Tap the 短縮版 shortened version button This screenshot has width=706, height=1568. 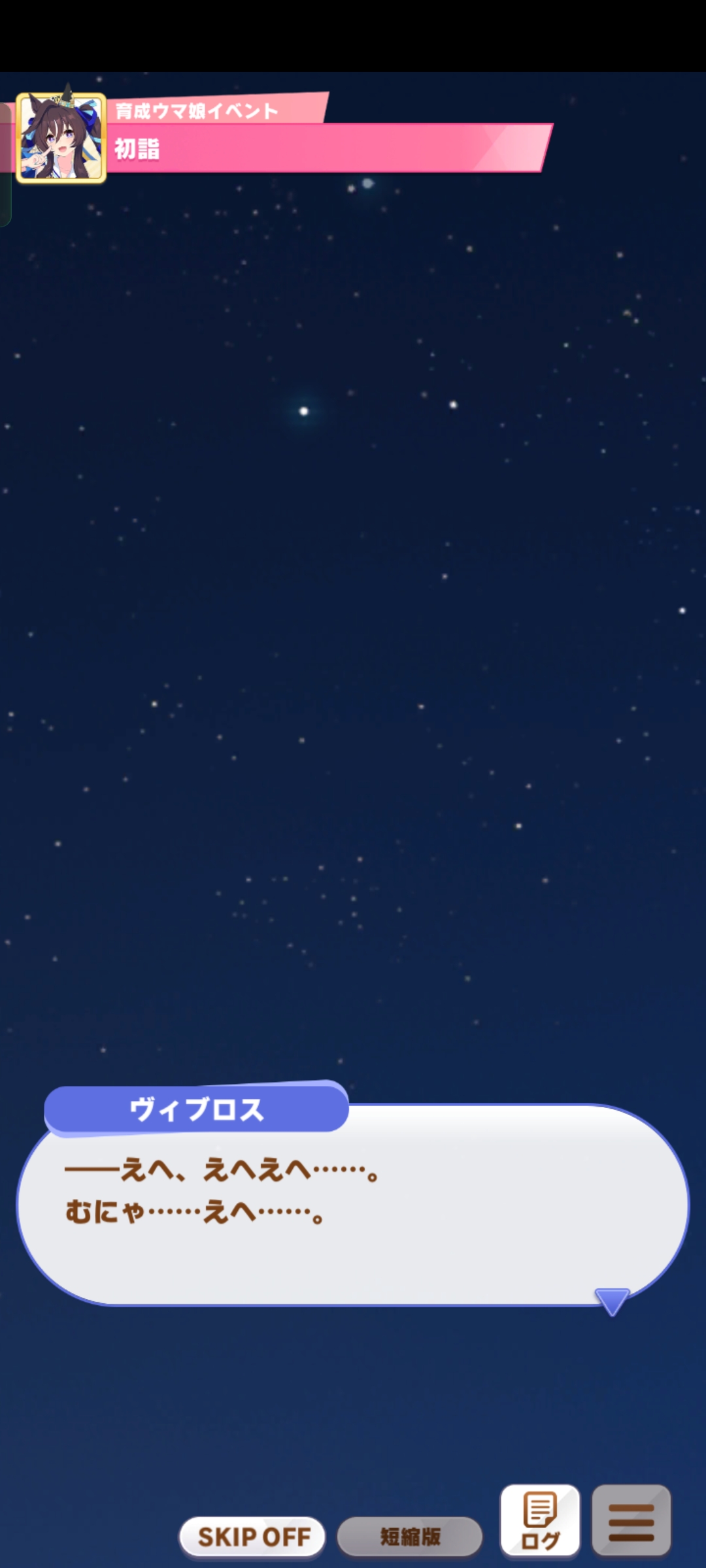click(x=410, y=1537)
